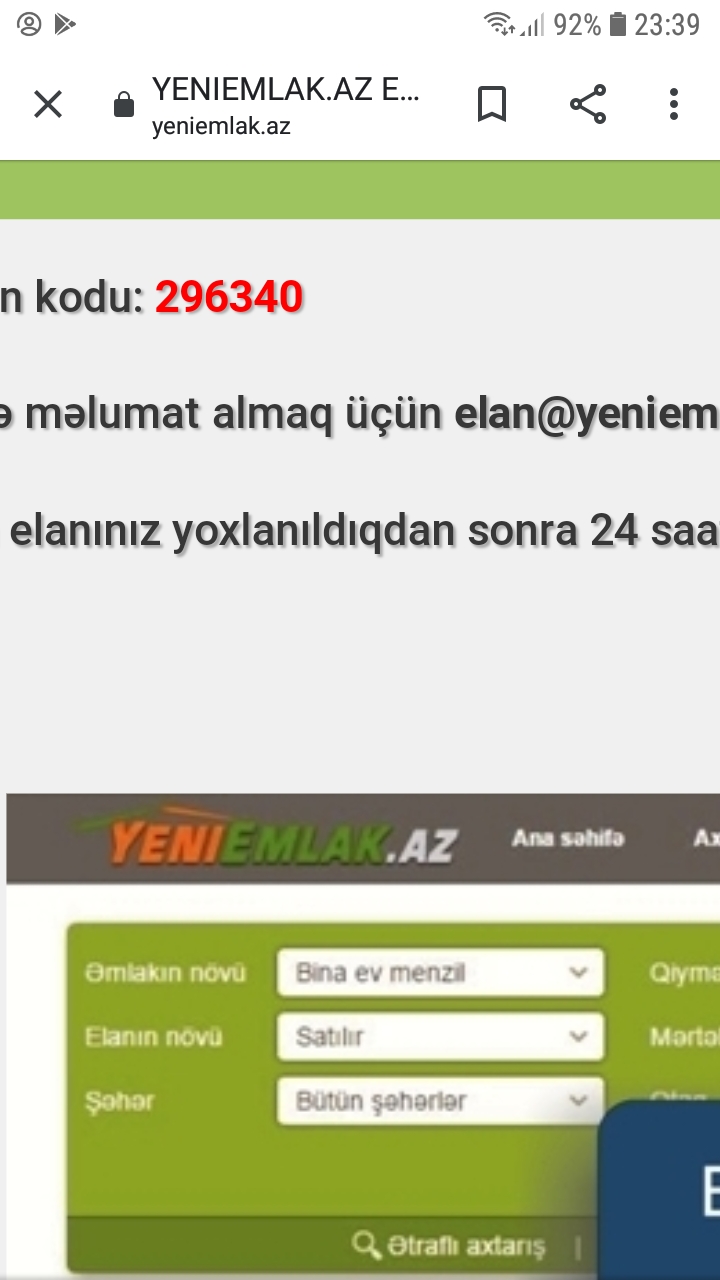720x1280 pixels.
Task: Open the three-dot overflow menu
Action: point(674,104)
